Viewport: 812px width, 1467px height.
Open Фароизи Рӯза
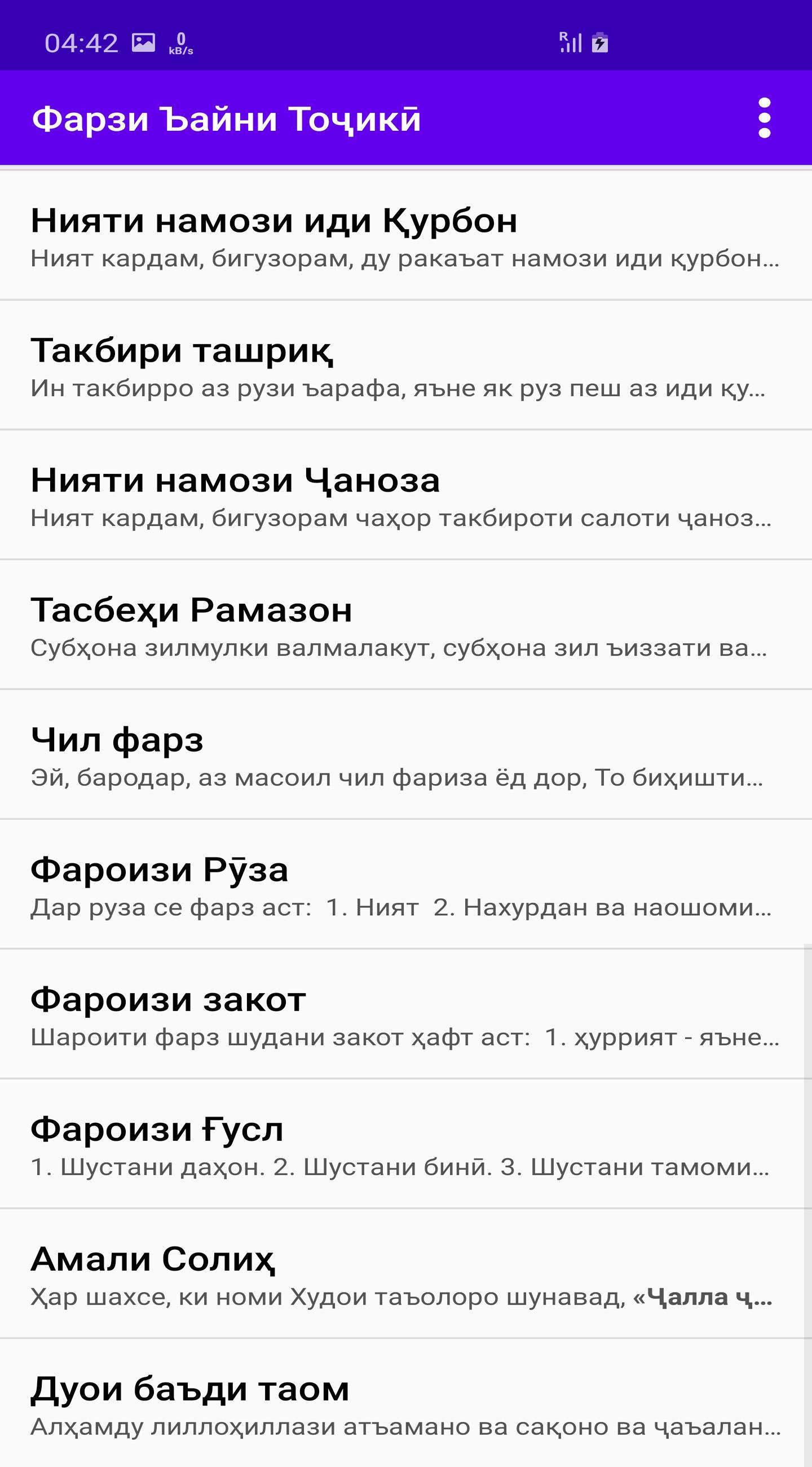(405, 885)
